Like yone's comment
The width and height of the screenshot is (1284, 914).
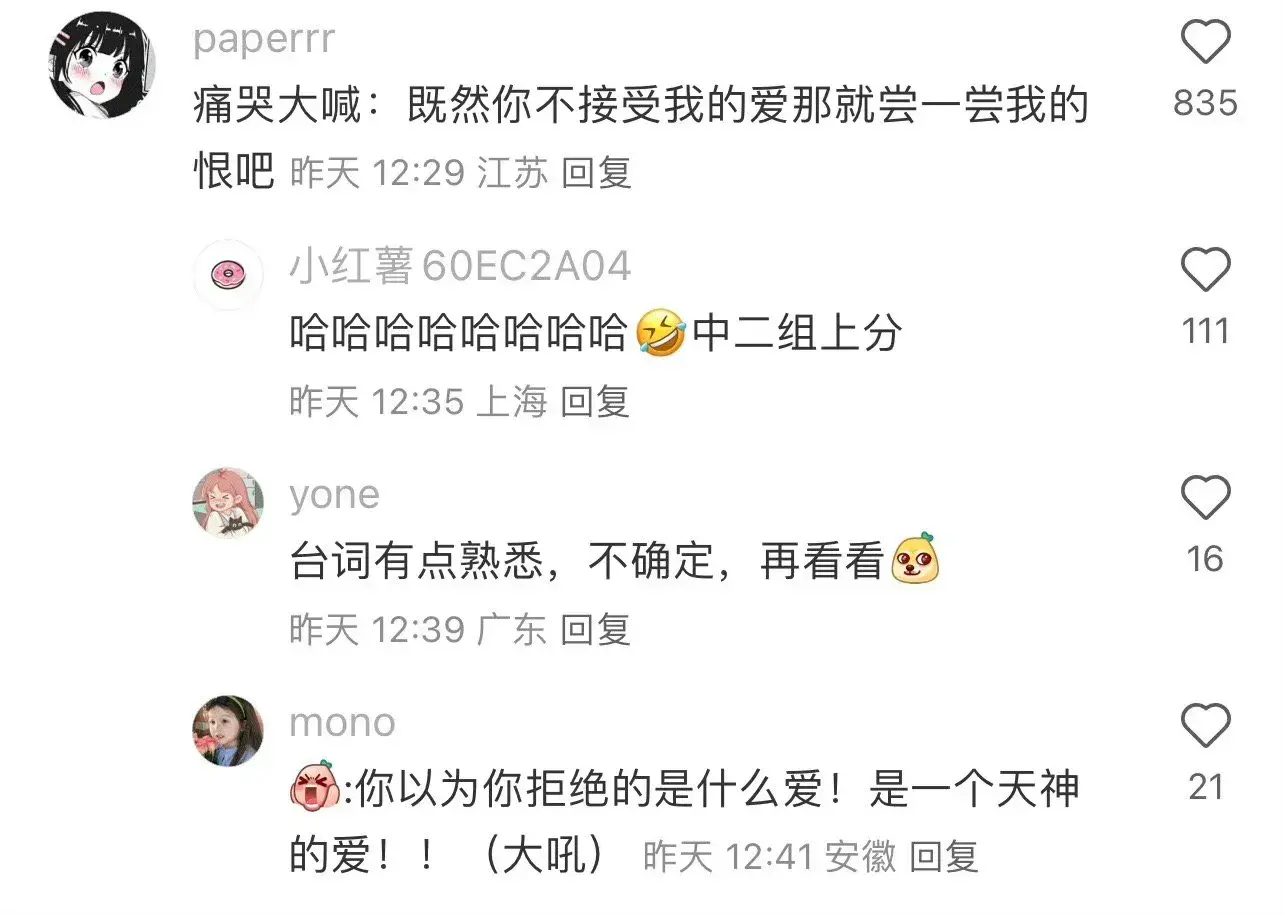pos(1205,498)
